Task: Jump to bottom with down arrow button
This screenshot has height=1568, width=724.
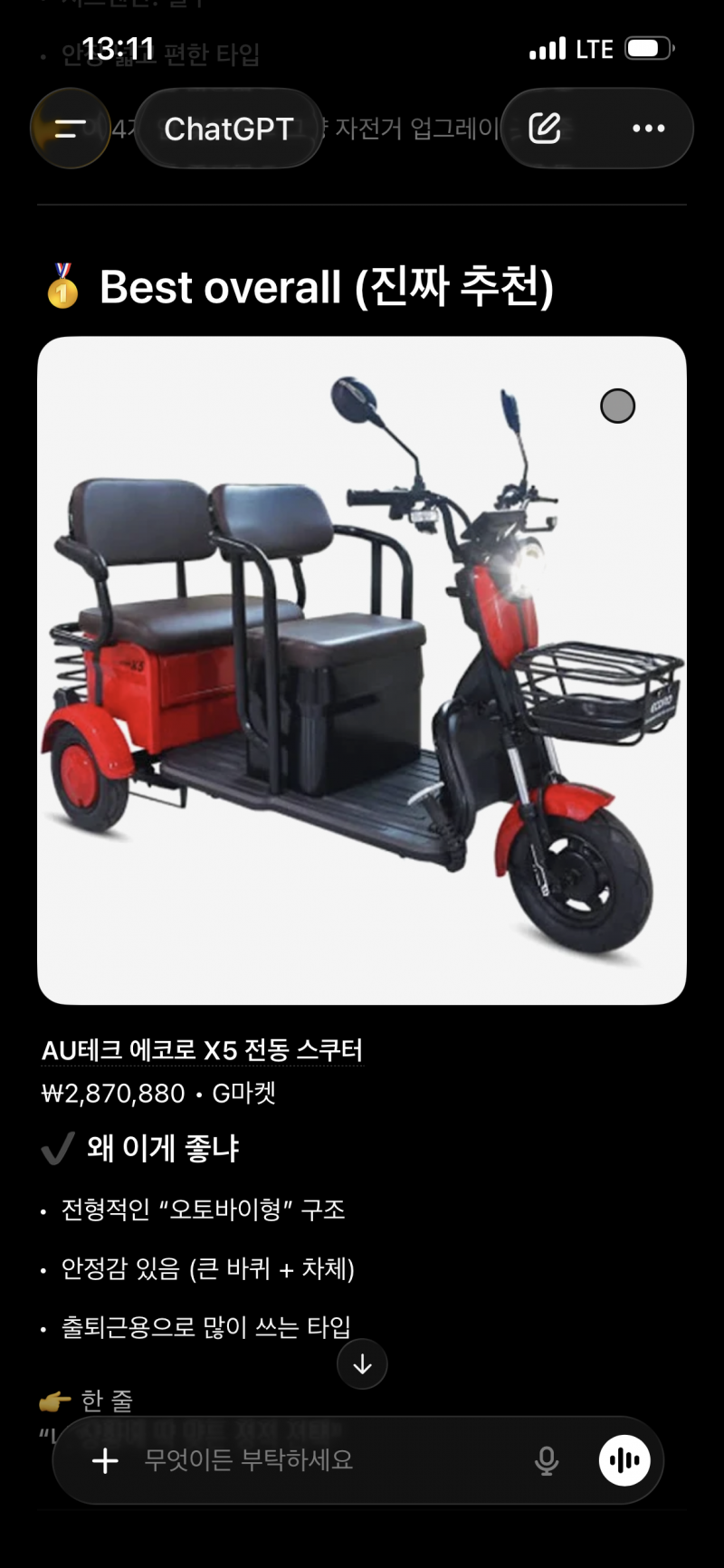Action: [x=362, y=1364]
